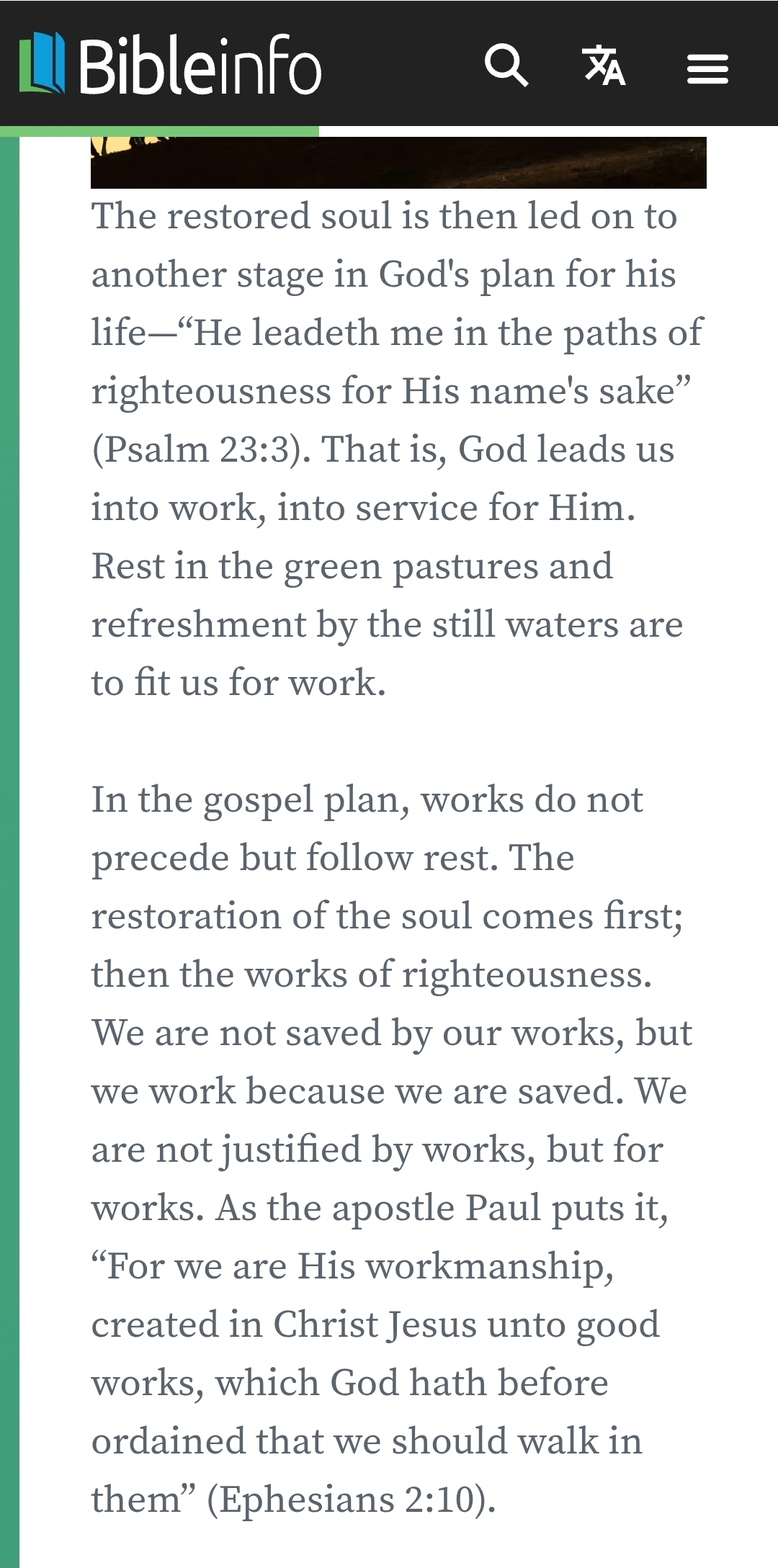778x1568 pixels.
Task: Open the site search
Action: pos(506,65)
